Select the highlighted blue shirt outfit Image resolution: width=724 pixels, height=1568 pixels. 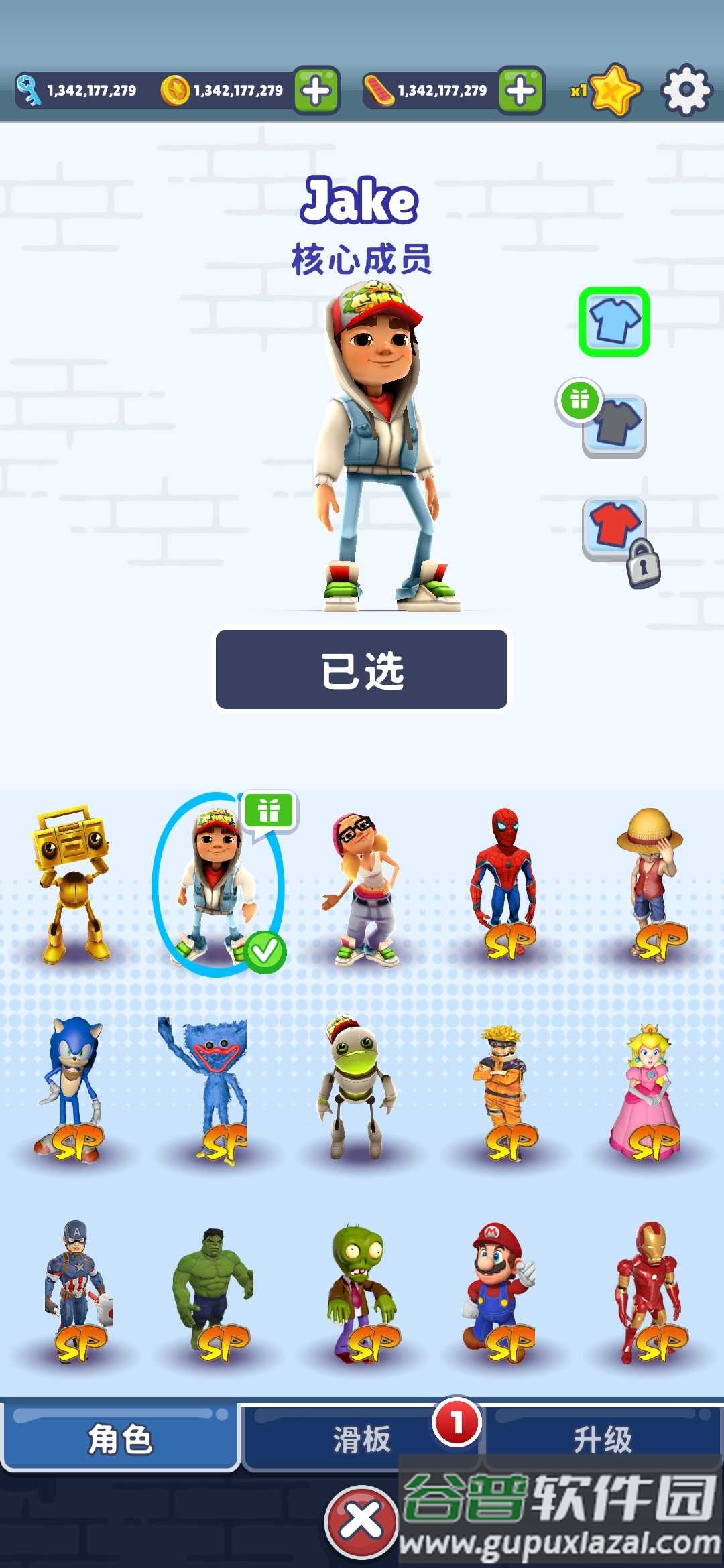point(613,322)
